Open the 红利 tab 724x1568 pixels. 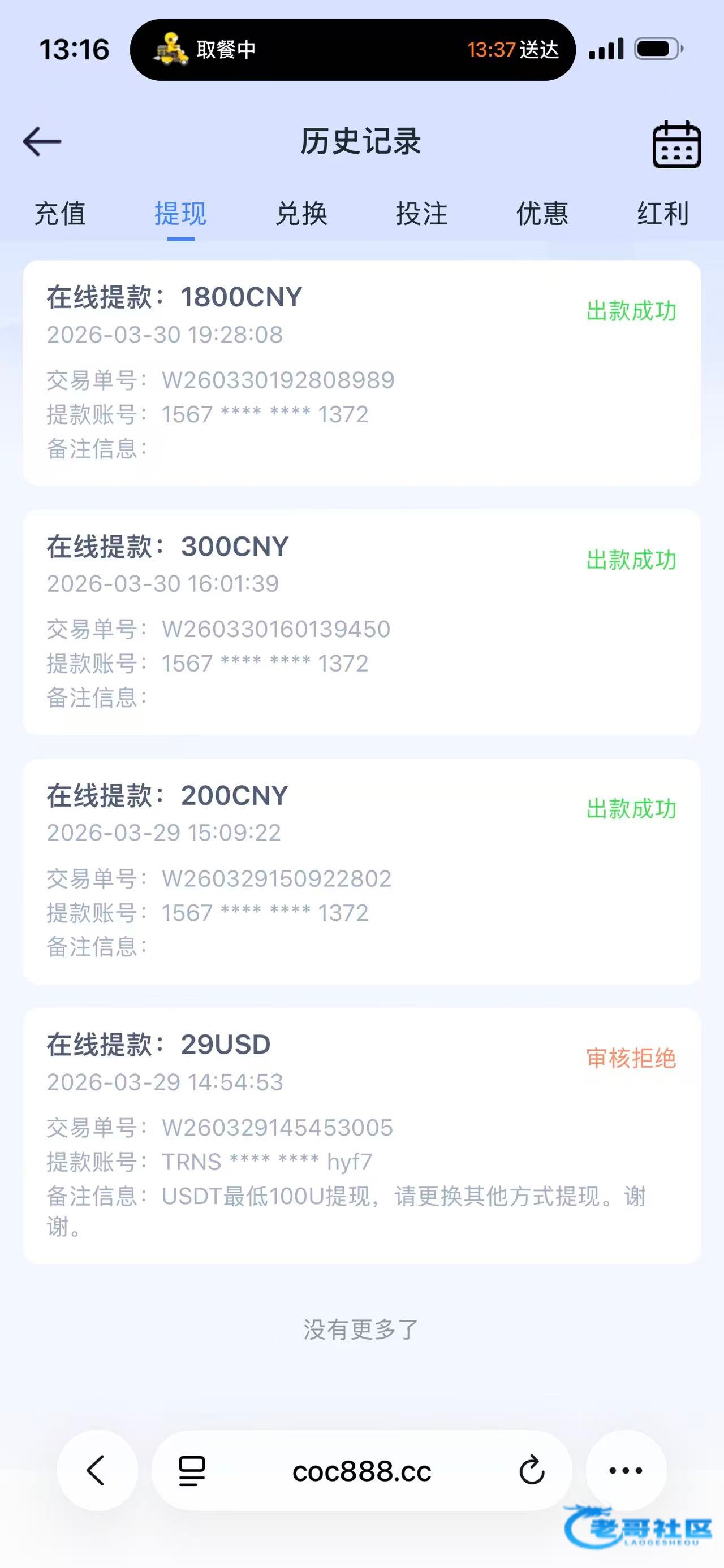pyautogui.click(x=662, y=214)
